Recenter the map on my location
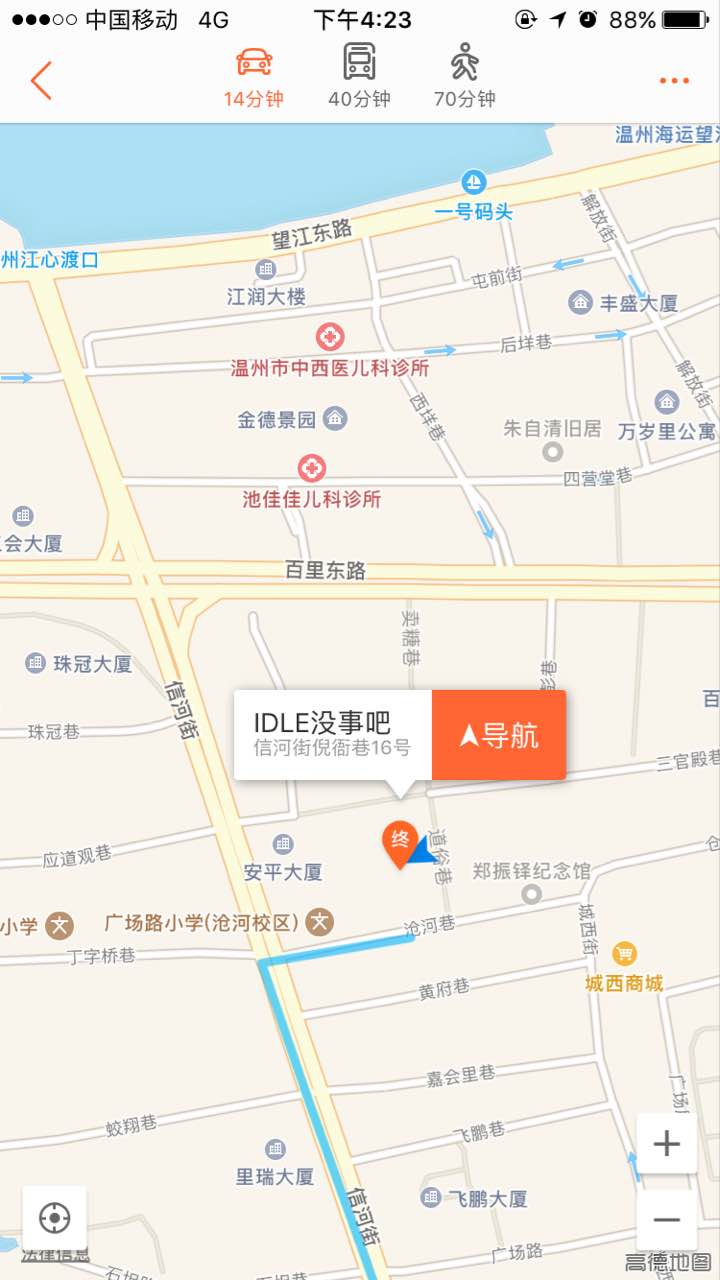Viewport: 720px width, 1280px height. click(54, 1218)
